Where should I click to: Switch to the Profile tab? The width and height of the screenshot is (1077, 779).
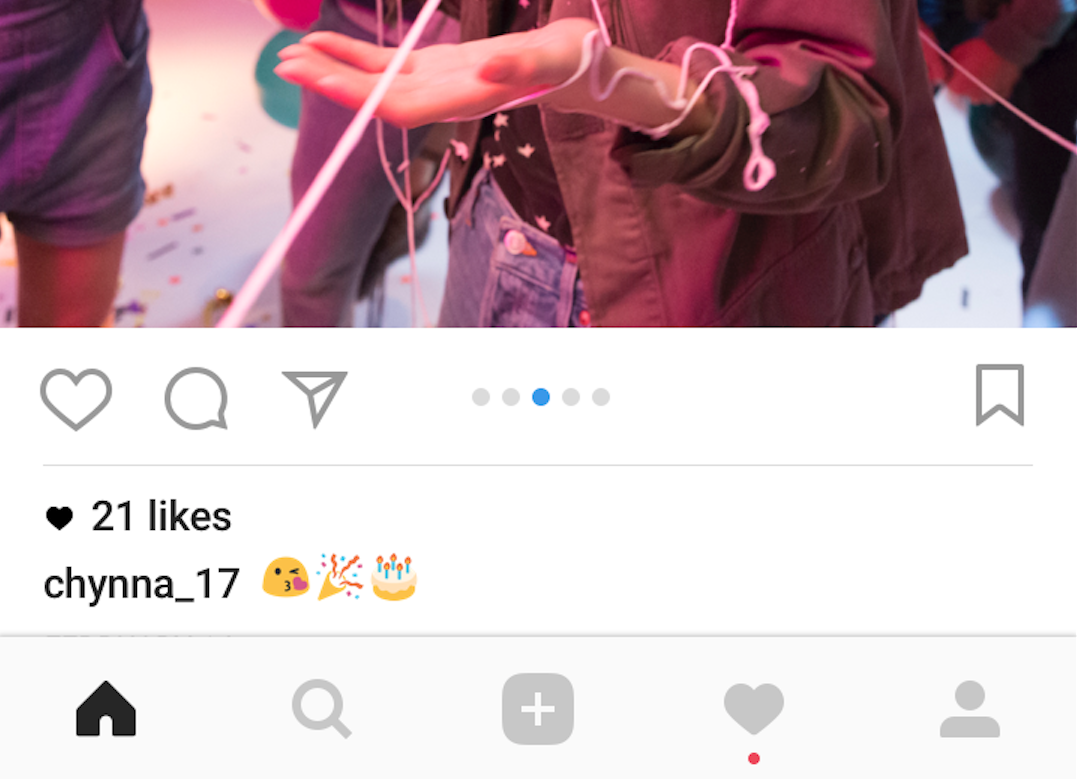coord(969,709)
